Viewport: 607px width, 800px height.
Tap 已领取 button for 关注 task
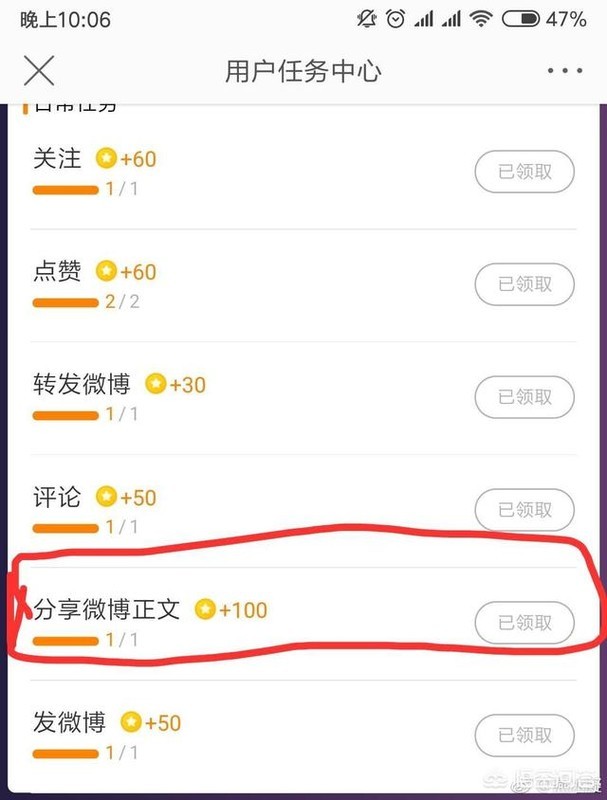(x=525, y=172)
